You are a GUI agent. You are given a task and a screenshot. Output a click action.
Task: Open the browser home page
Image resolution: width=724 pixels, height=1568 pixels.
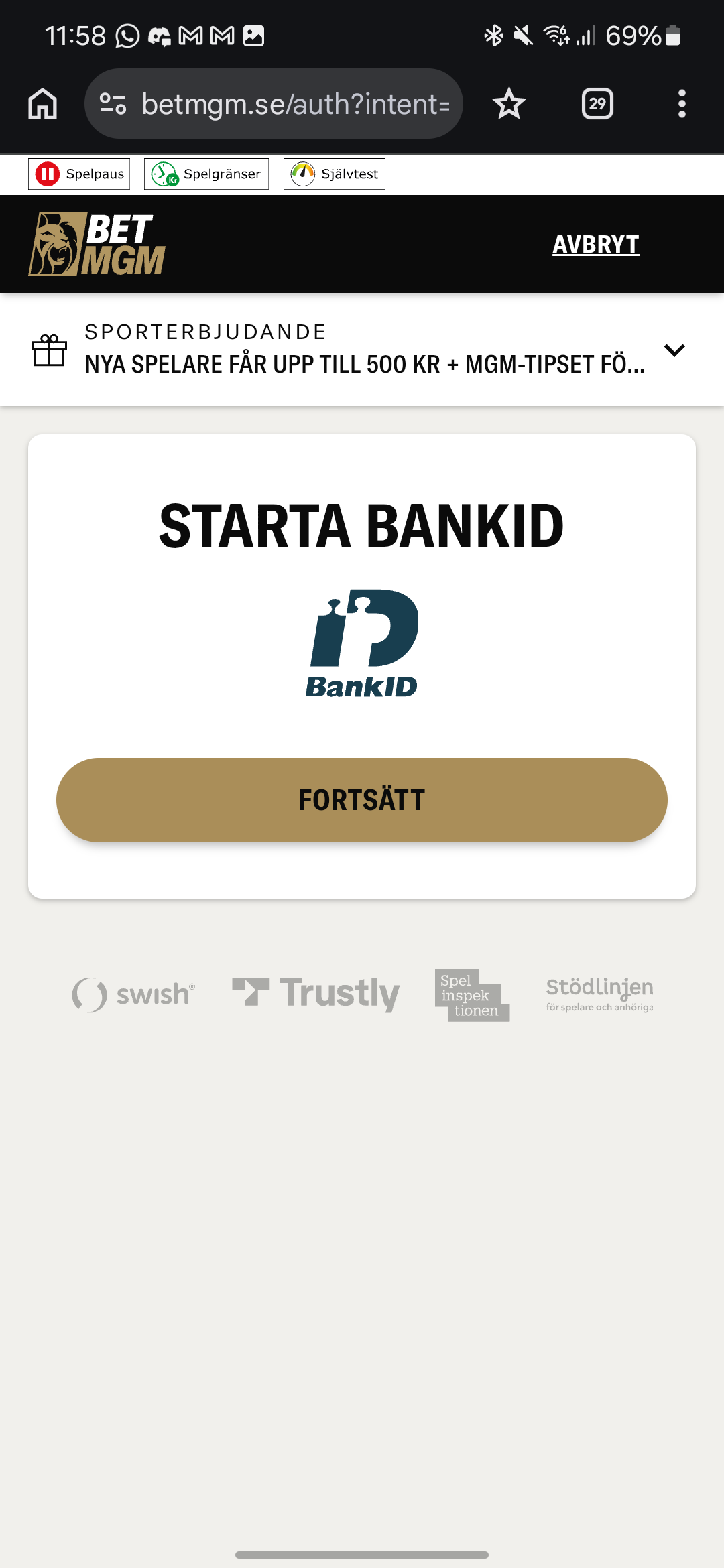[43, 104]
